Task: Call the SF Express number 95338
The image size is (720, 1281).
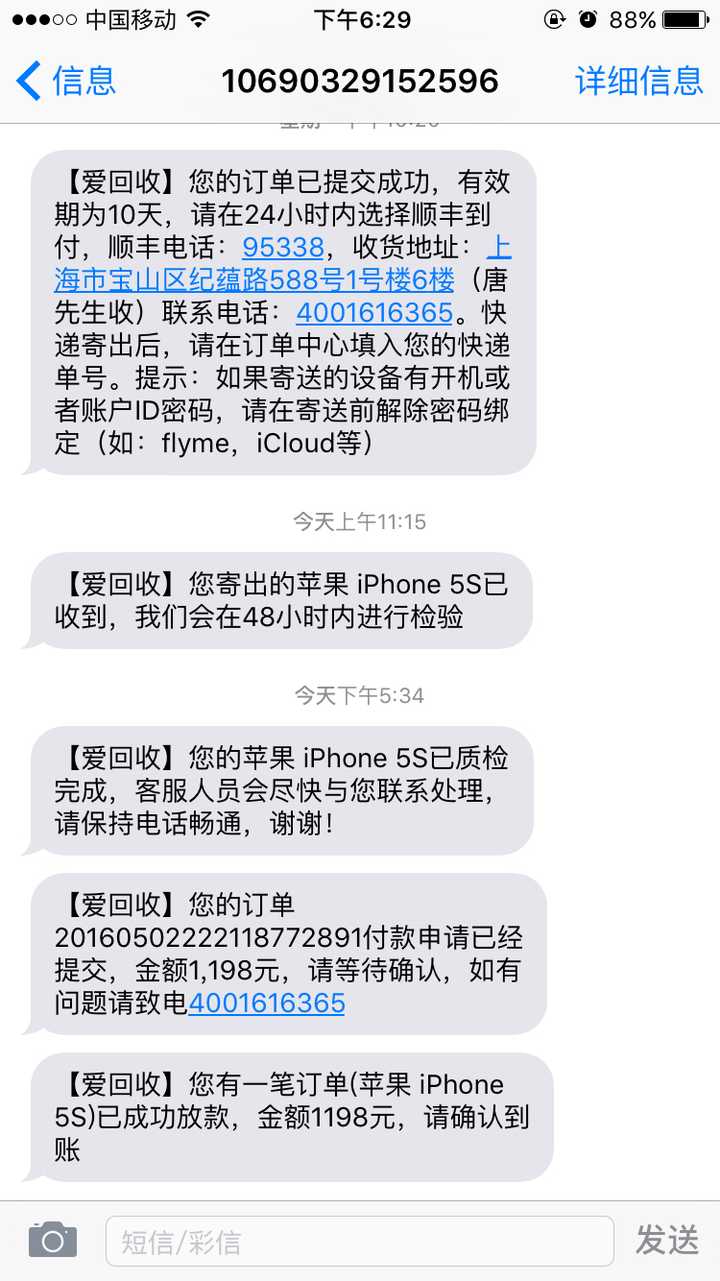Action: [283, 247]
